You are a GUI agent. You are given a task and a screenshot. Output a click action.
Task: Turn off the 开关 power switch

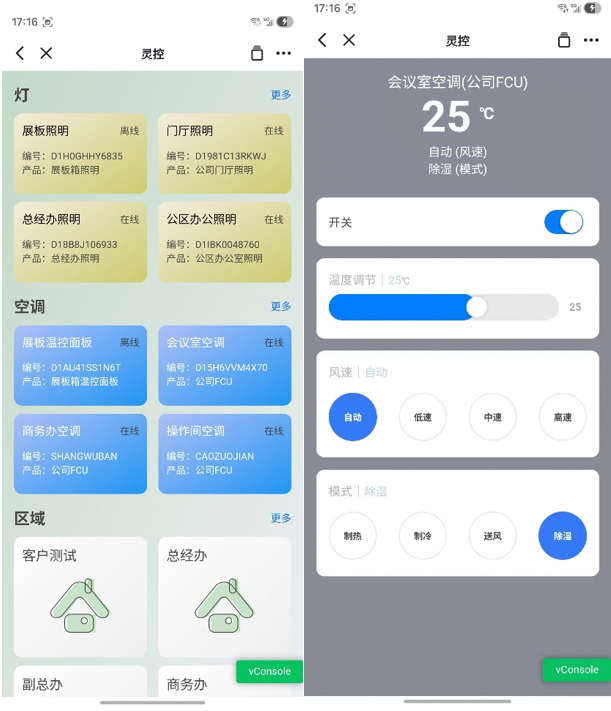(563, 222)
